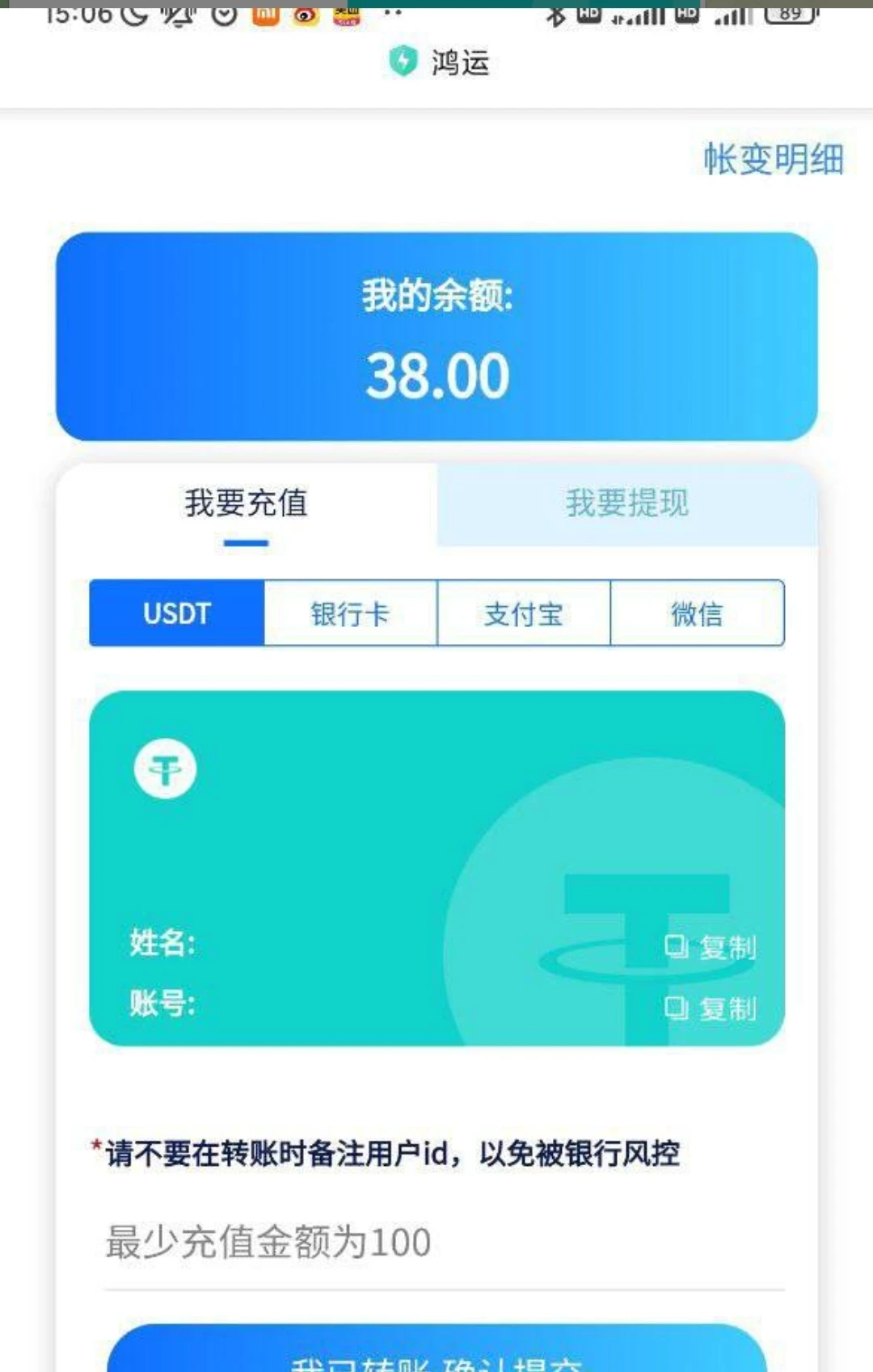Open the 帐变明细 account details link
Screen dimensions: 873x1372
[773, 159]
